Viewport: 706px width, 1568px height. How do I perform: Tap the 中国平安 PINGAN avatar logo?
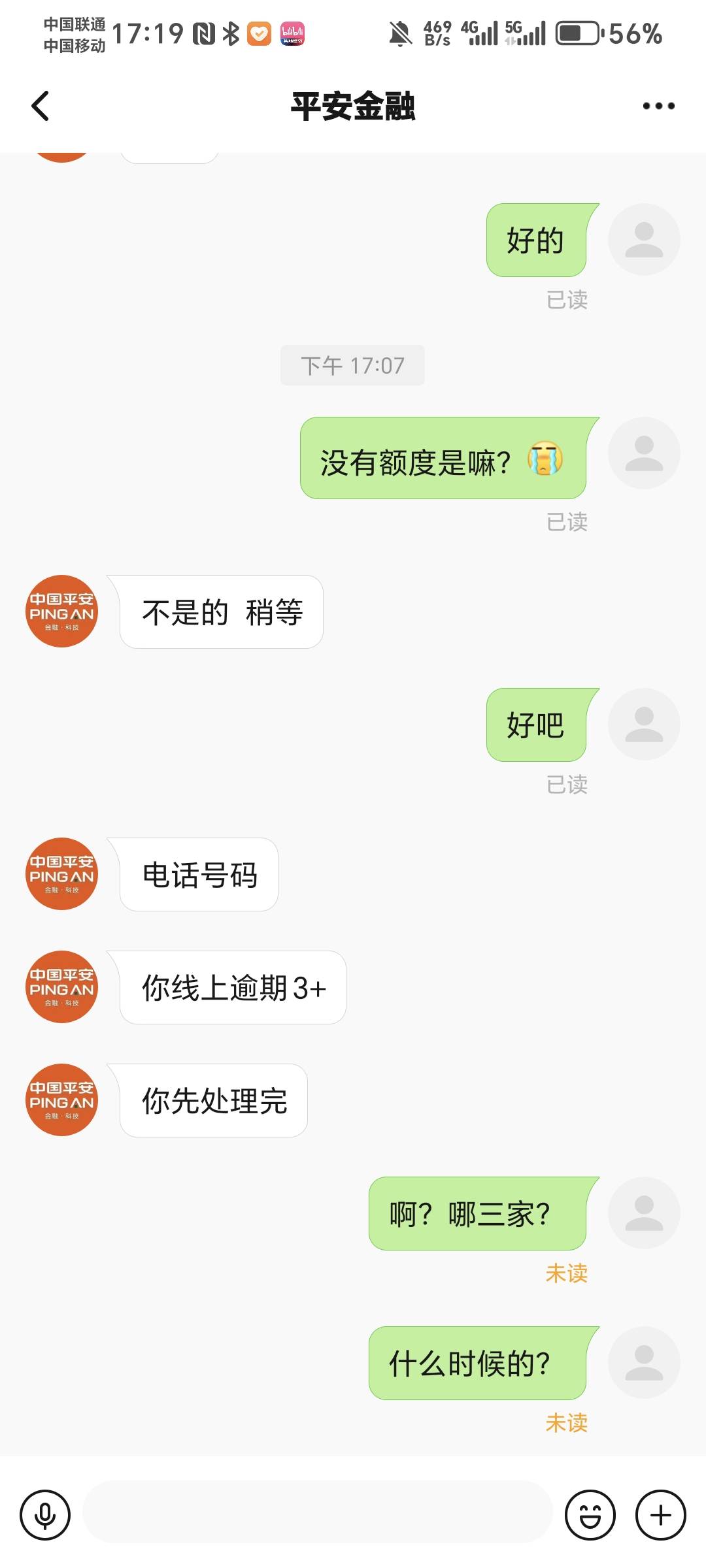(61, 613)
